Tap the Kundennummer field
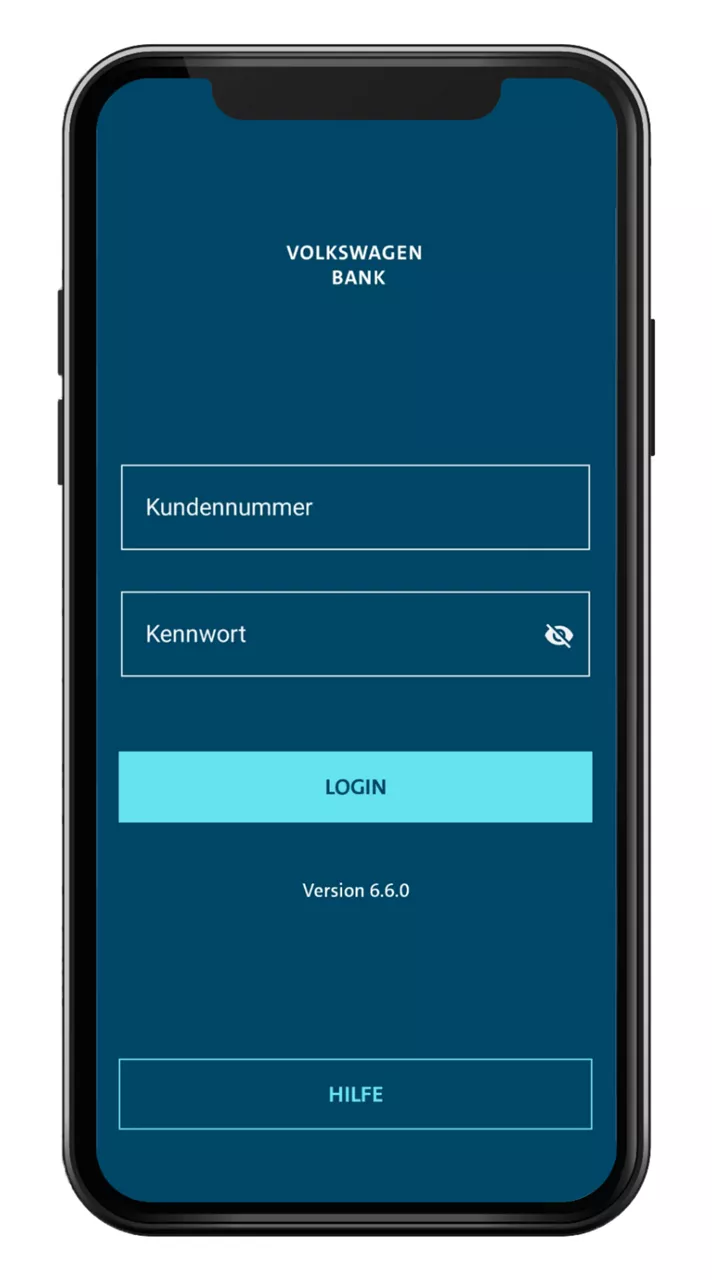Screen dimensions: 712x1280 coord(355,507)
